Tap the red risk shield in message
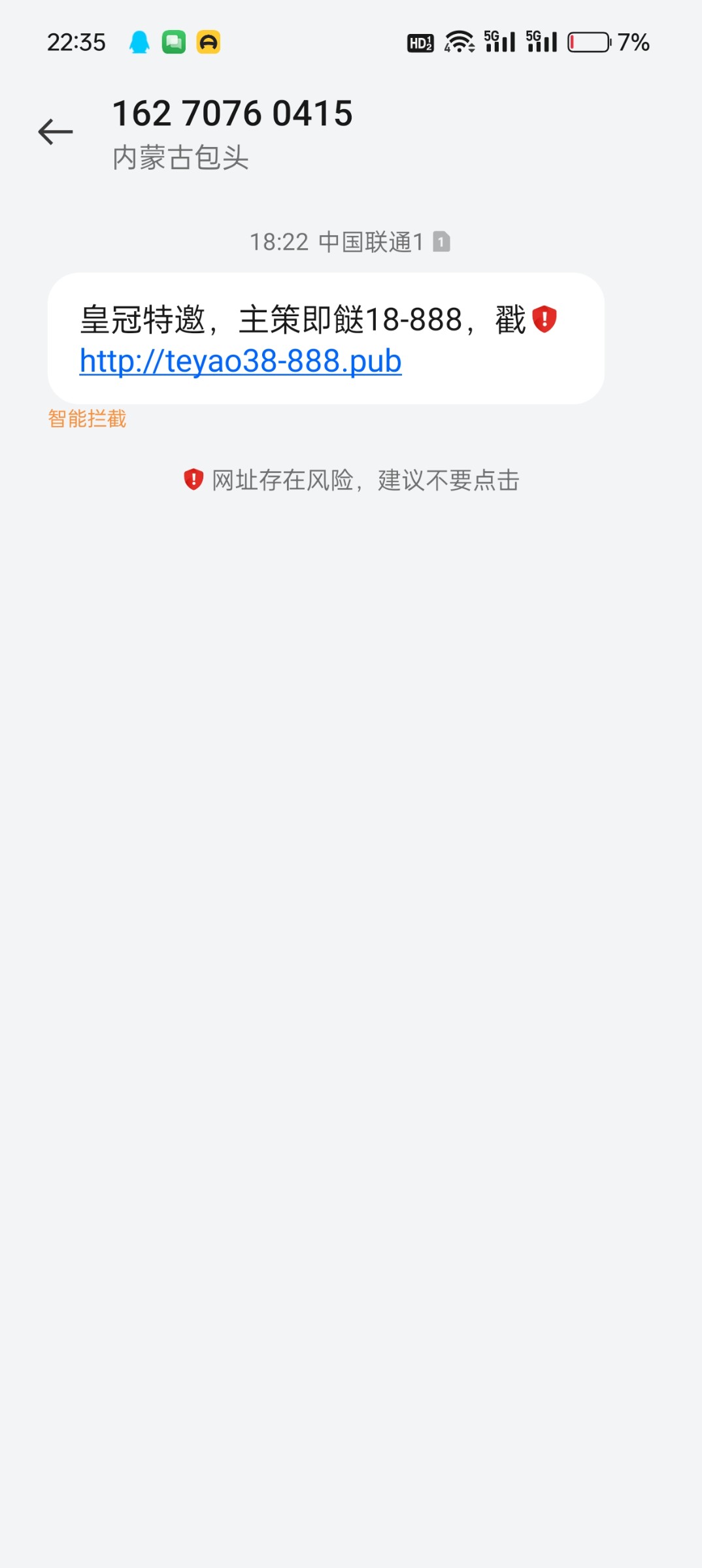 click(544, 319)
